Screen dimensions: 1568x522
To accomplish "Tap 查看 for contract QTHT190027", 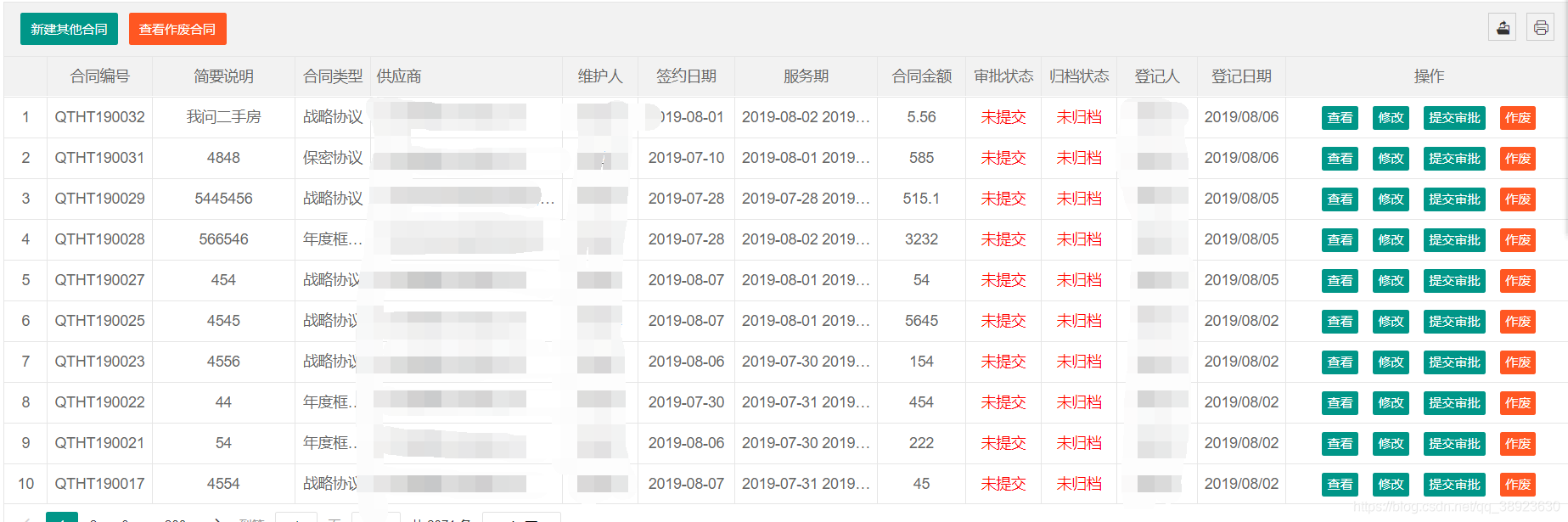I will click(x=1340, y=281).
